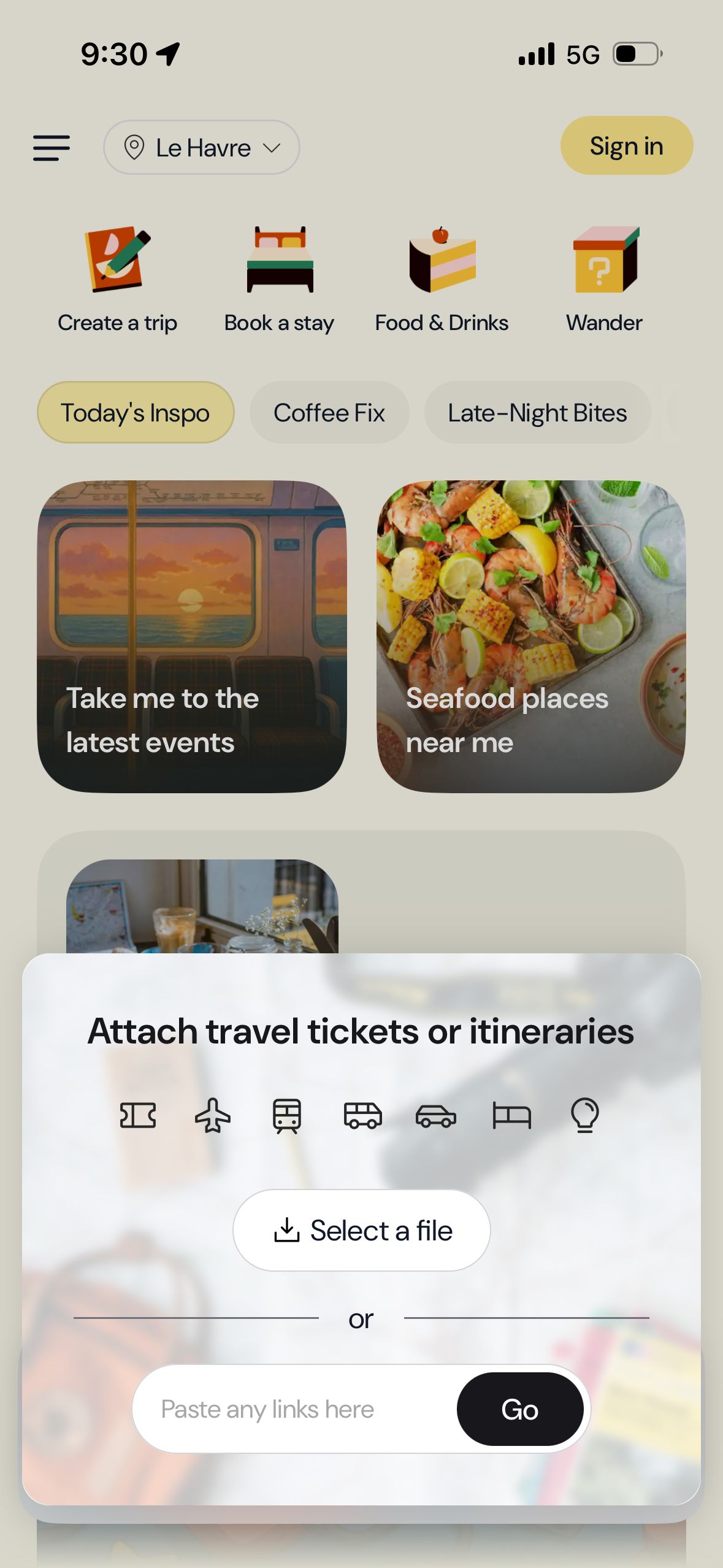This screenshot has width=723, height=1568.
Task: Start Create a trip
Action: click(117, 280)
